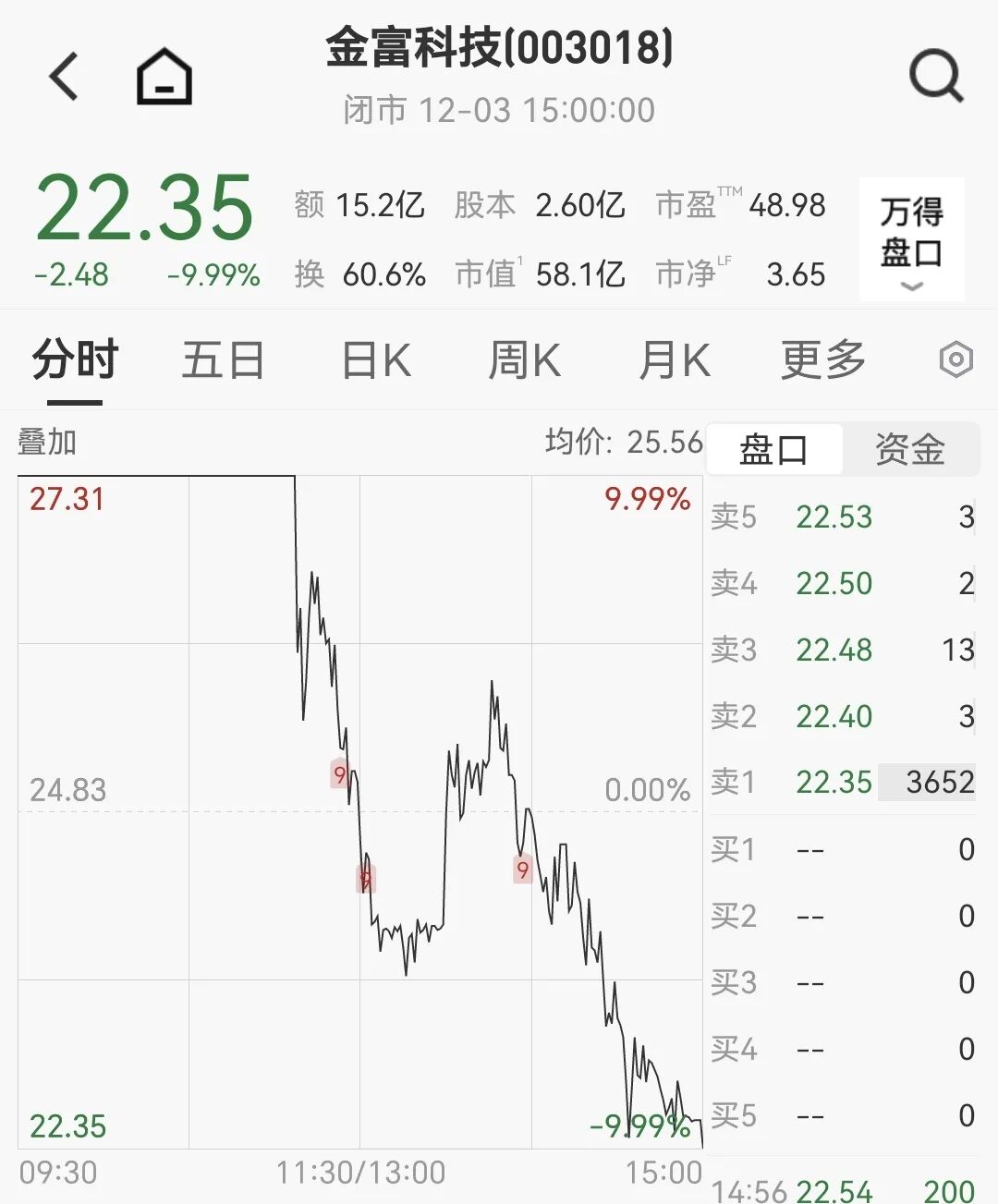The image size is (998, 1204).
Task: Open the home icon
Action: [164, 76]
